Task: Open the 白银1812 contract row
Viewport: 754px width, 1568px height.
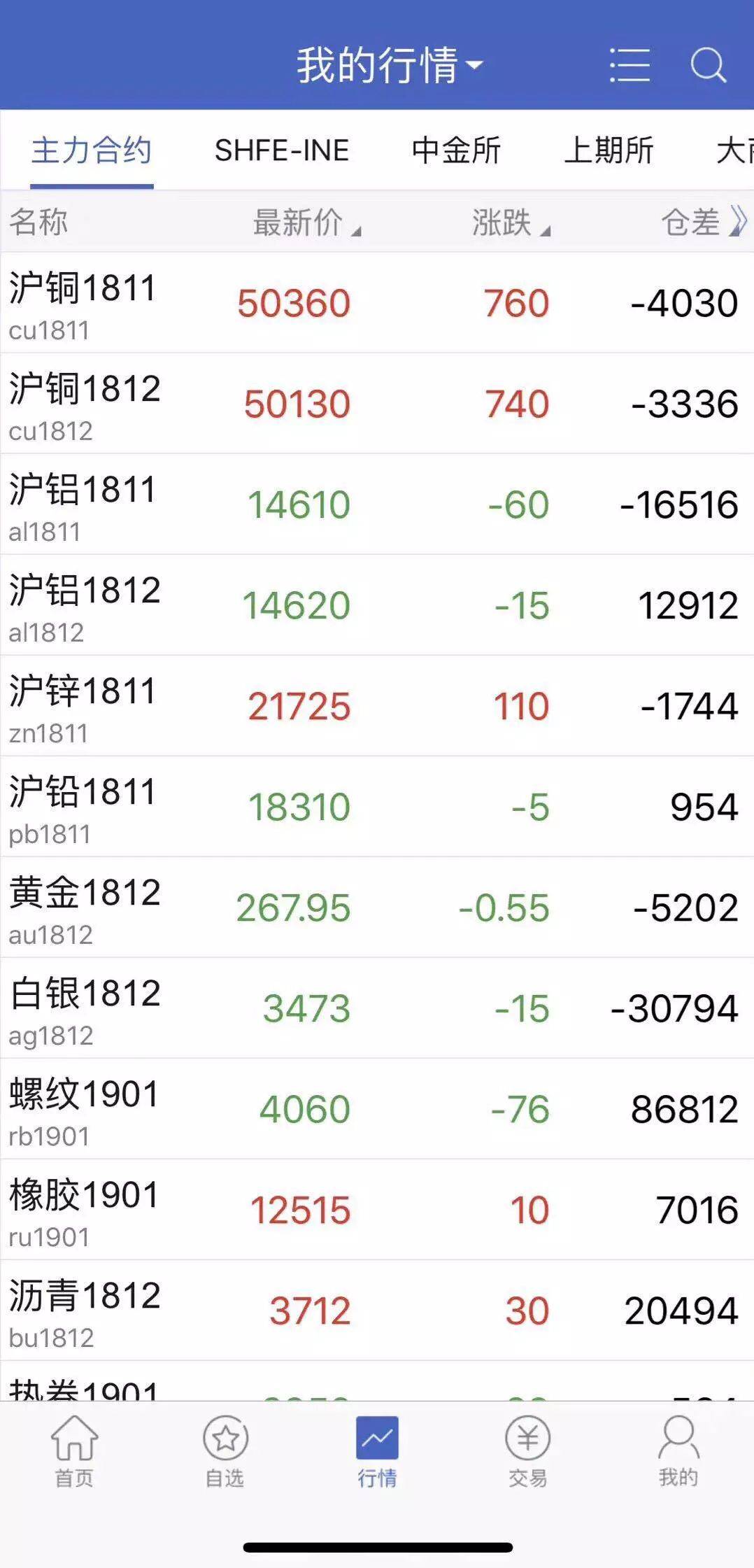Action: [377, 1008]
